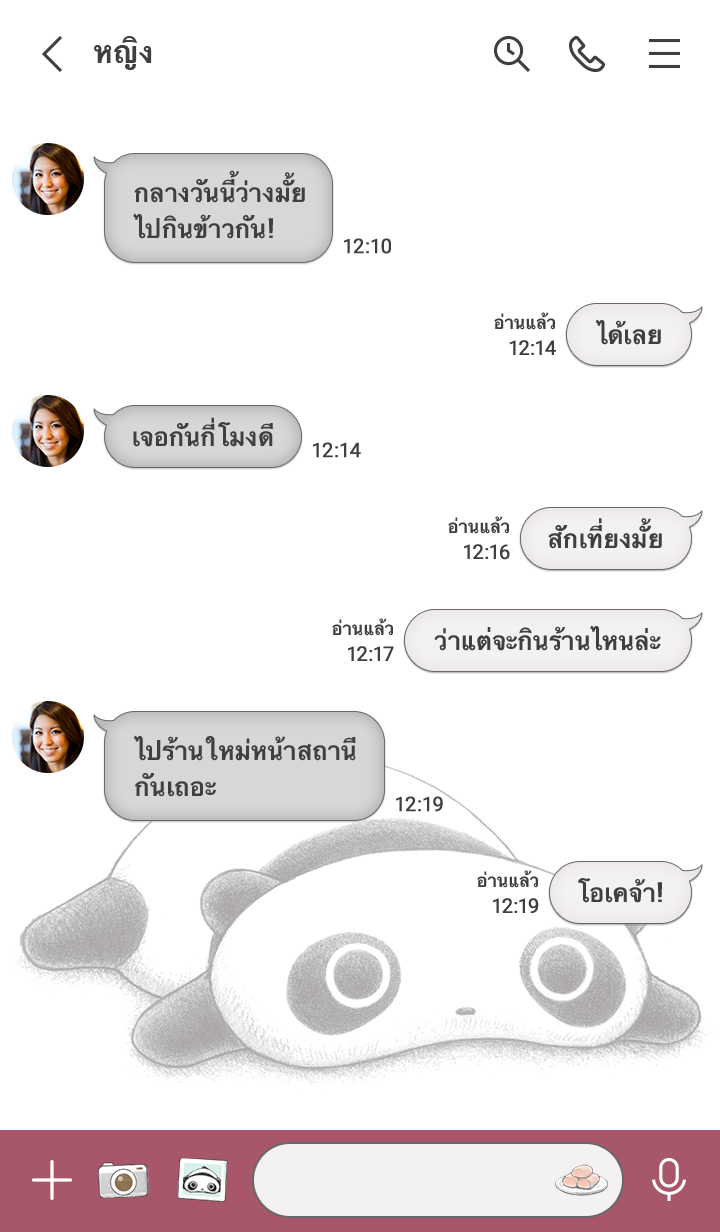
Task: Open the sticker and emoji picker
Action: point(581,1181)
